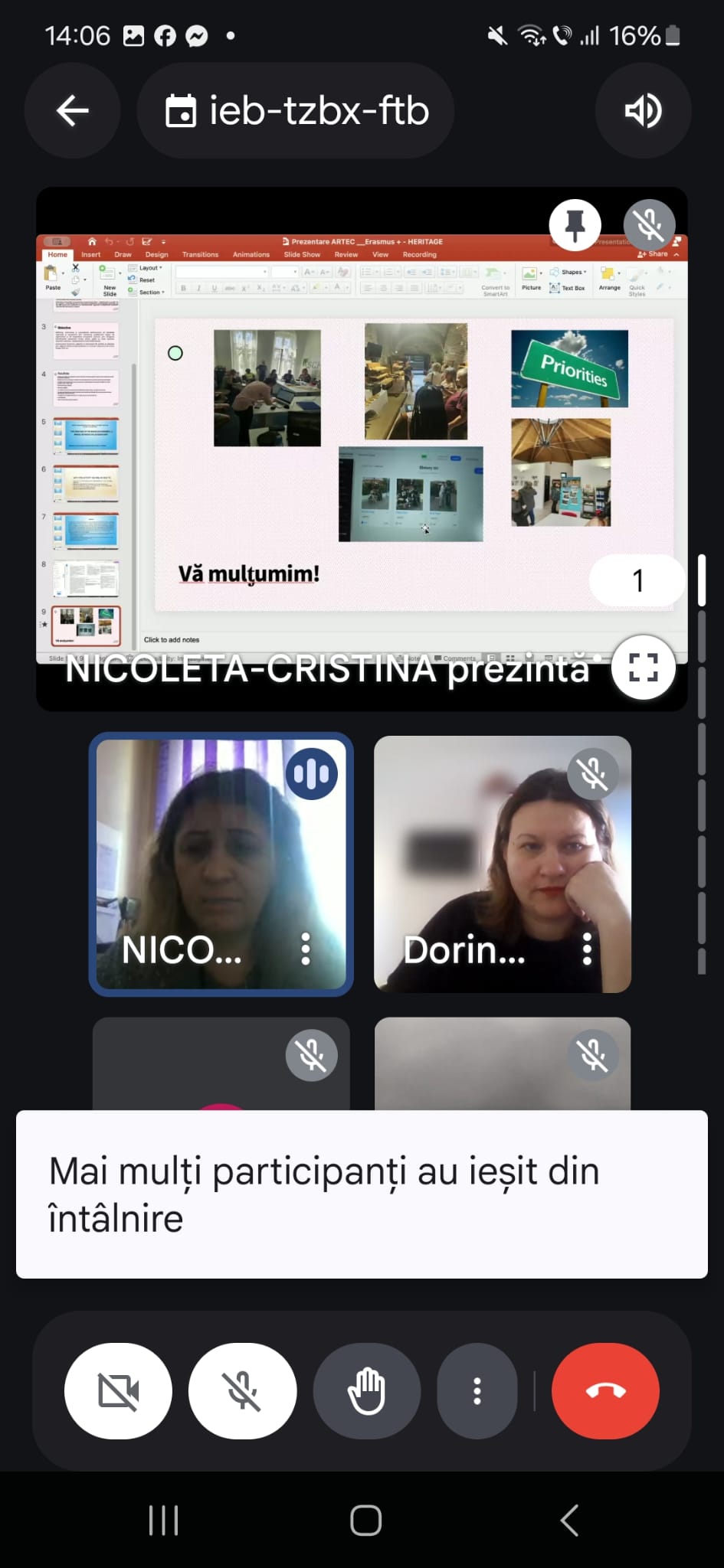Go to the system home screen
This screenshot has width=724, height=1568.
365,1521
